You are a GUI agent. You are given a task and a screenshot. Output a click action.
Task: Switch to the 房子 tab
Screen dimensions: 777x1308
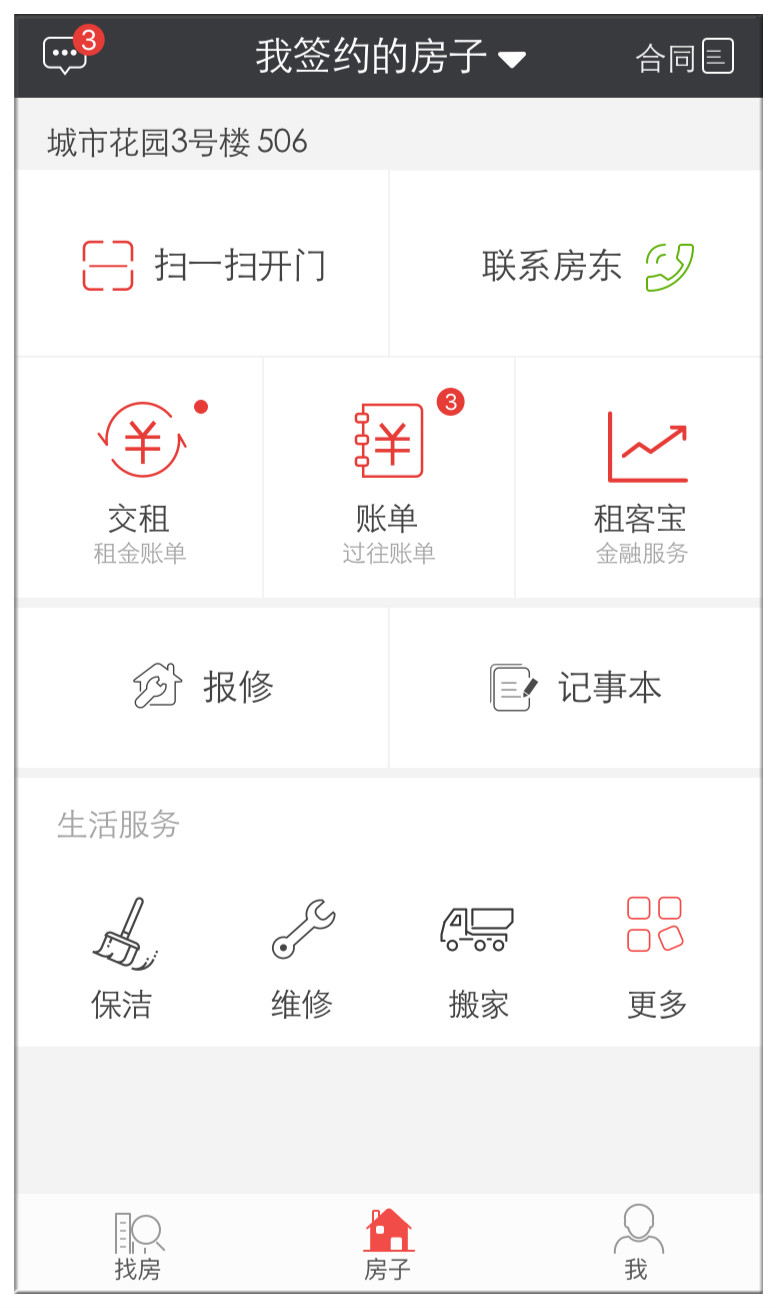pyautogui.click(x=388, y=1244)
